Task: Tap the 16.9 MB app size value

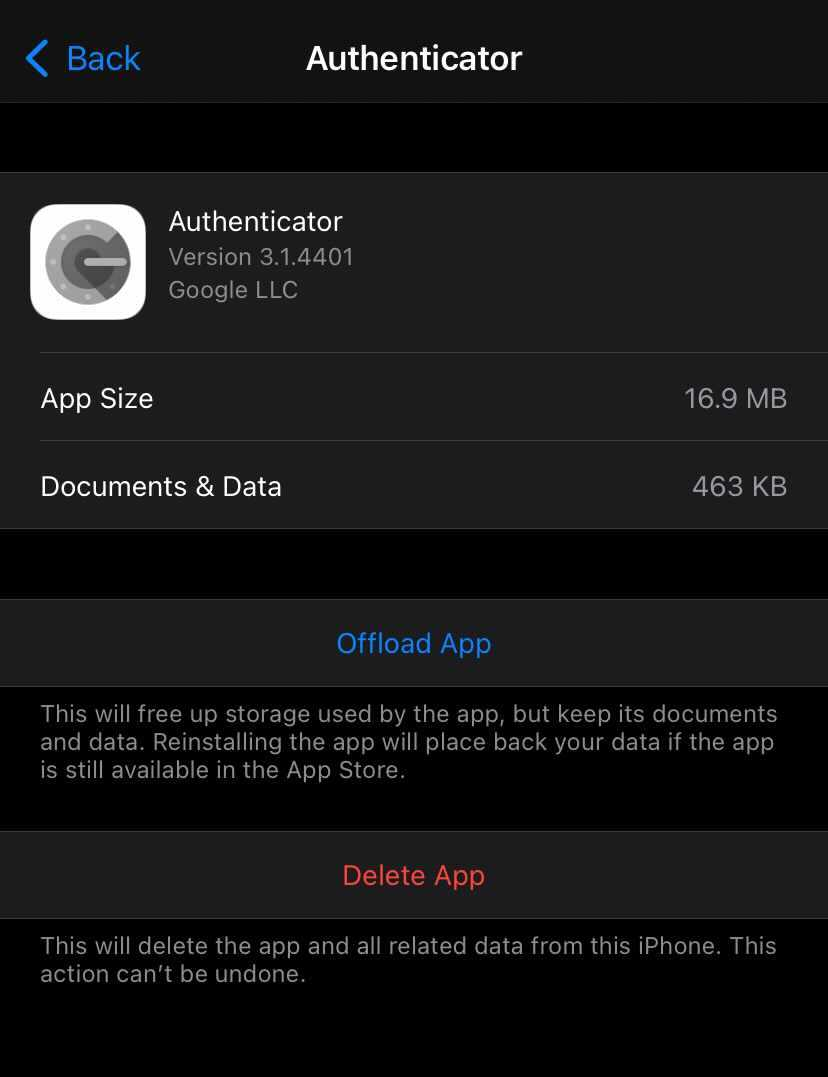Action: (735, 398)
